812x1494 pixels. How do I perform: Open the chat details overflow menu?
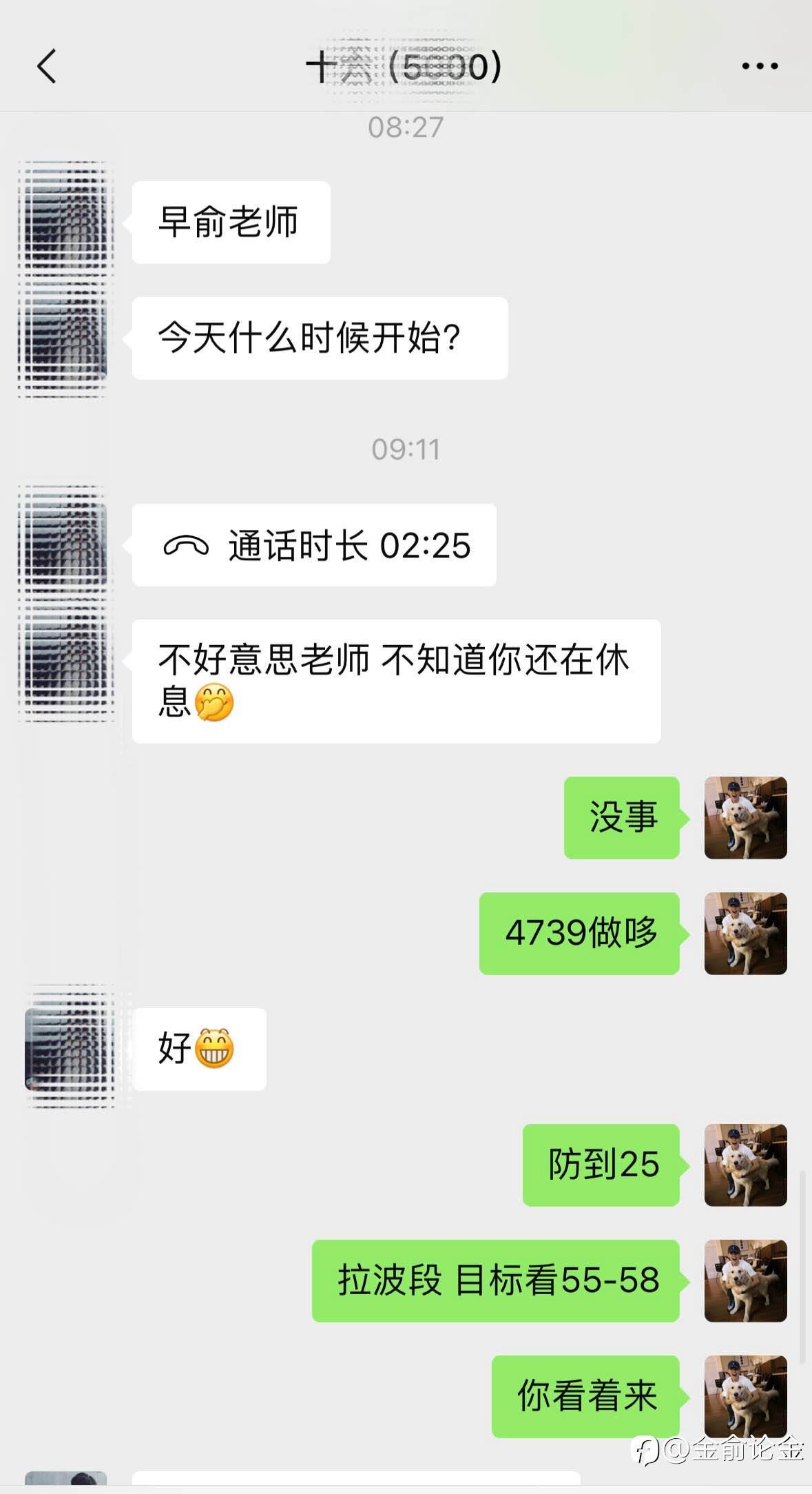coord(760,66)
